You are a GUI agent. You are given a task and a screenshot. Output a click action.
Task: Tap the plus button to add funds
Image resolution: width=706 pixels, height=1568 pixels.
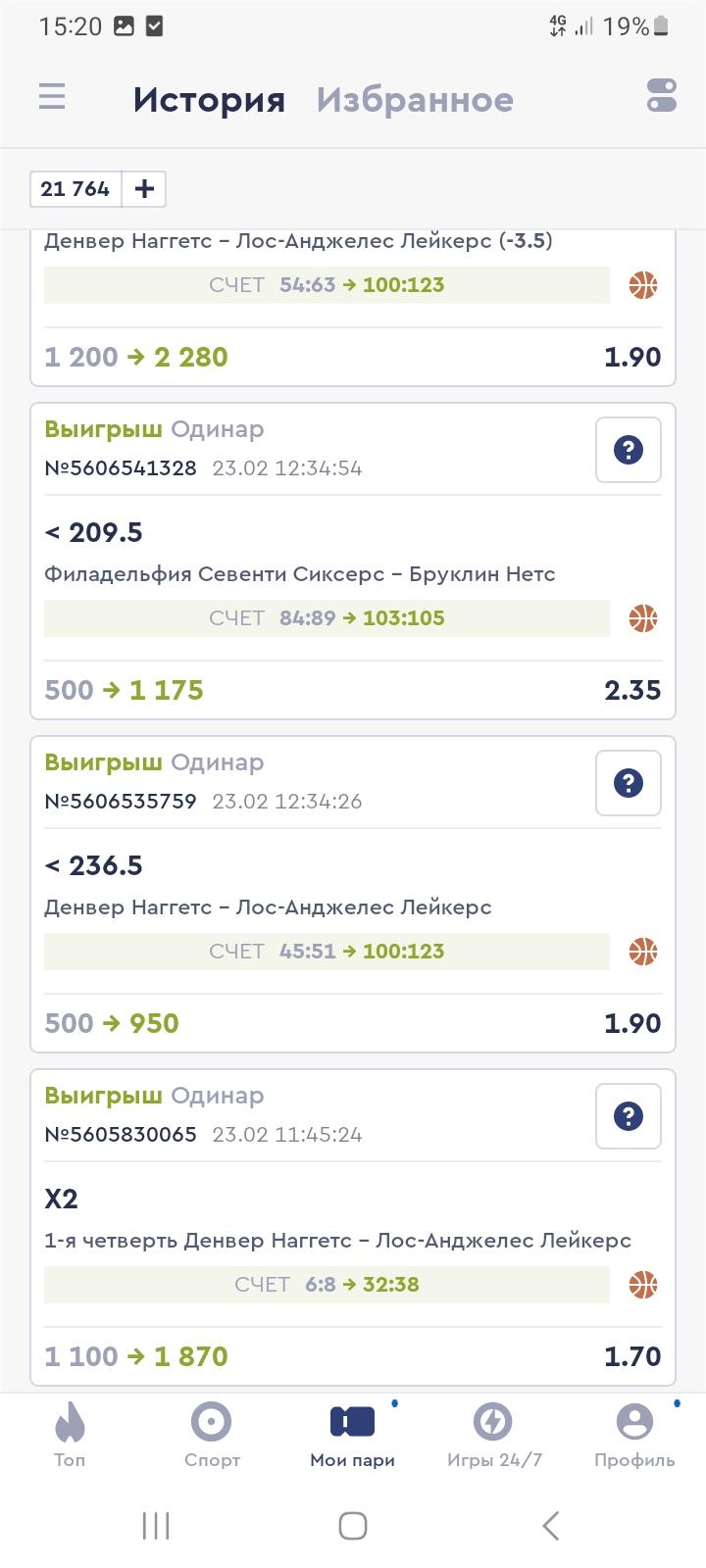coord(144,189)
